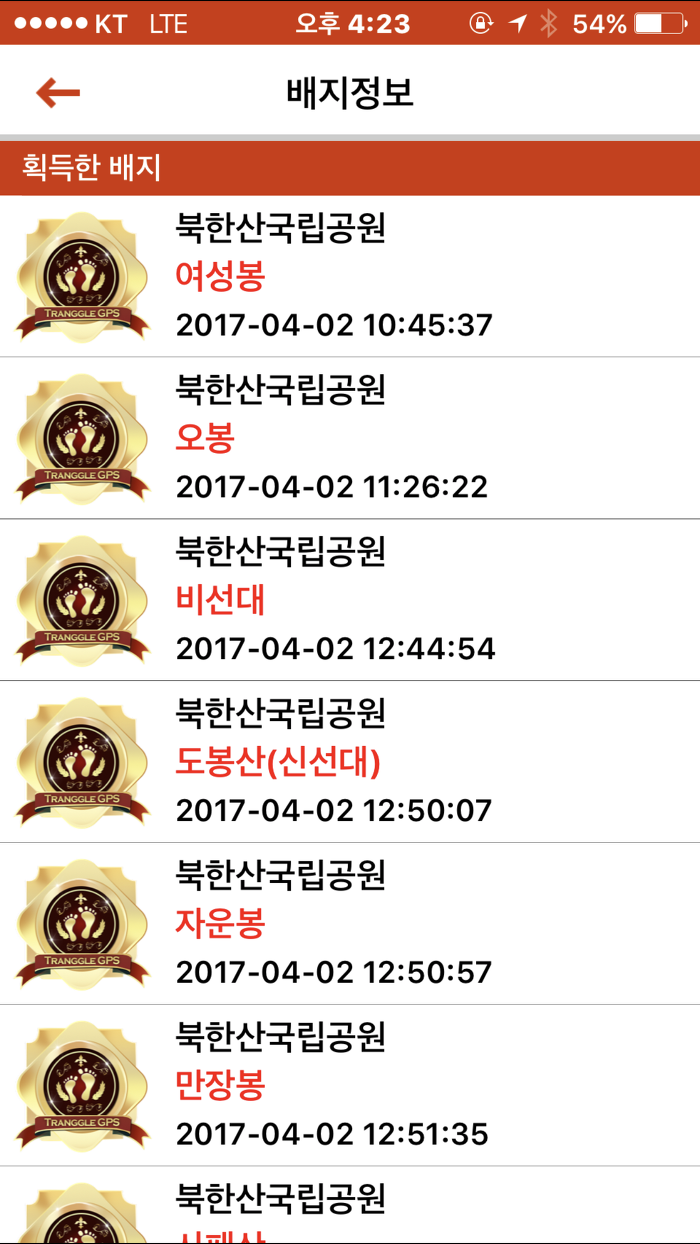View the 도봉산(신선대) badge details
This screenshot has height=1244, width=700.
coord(350,762)
